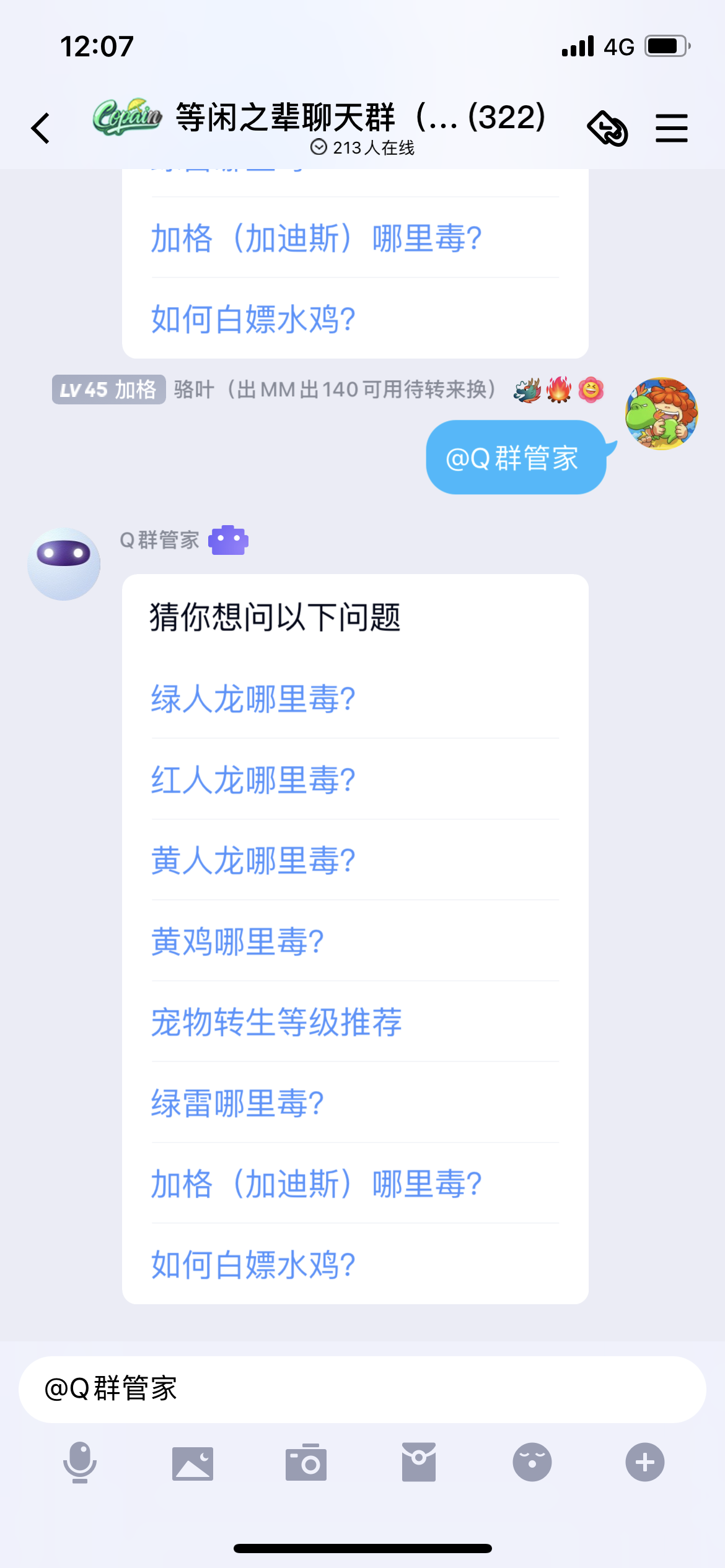Tap the dragon emoji reaction beside 骆叶
The height and width of the screenshot is (1568, 725).
point(526,390)
